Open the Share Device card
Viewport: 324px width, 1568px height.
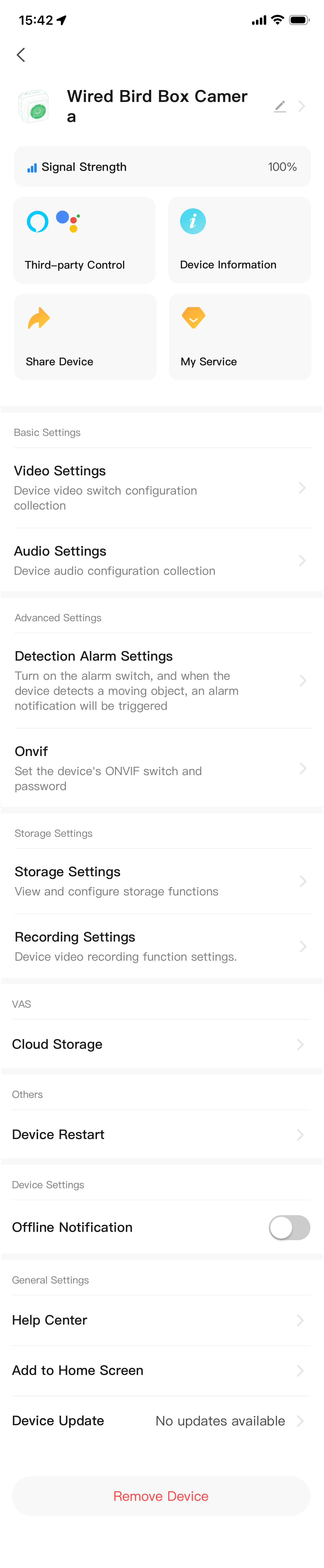[x=85, y=337]
